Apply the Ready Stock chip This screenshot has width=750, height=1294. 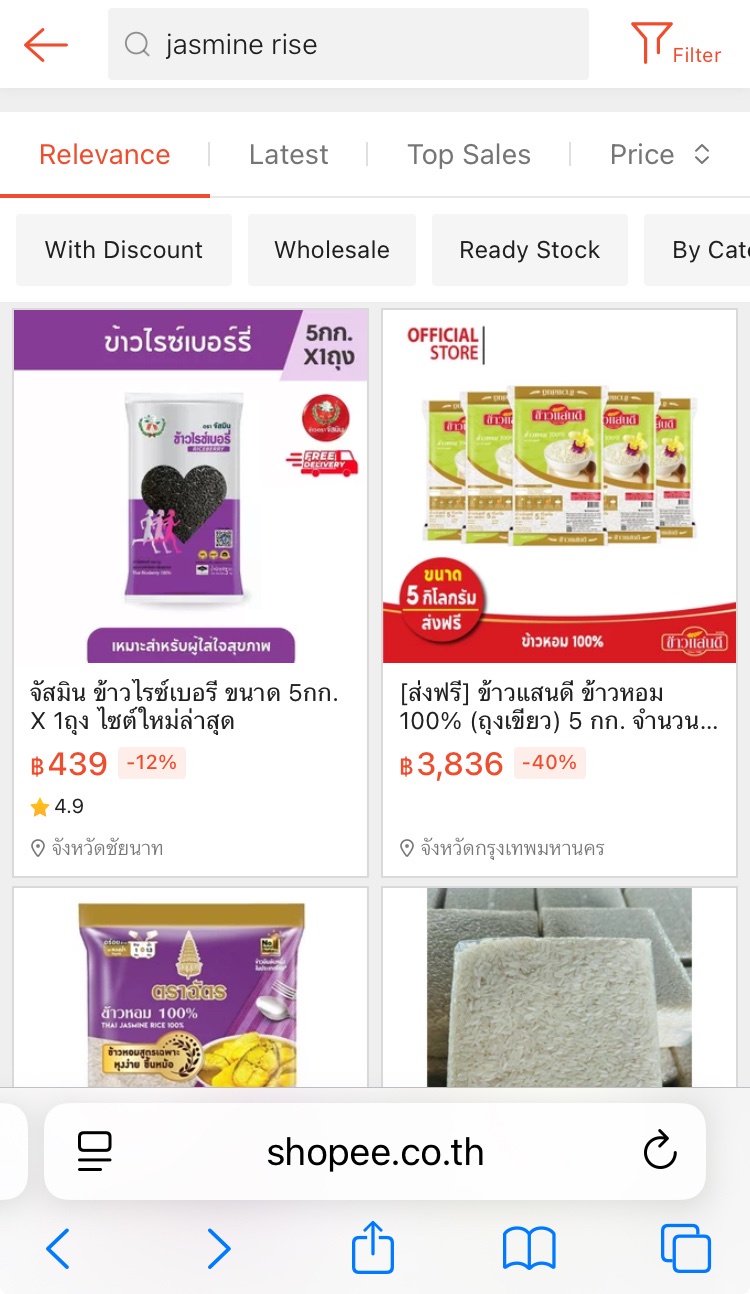(x=530, y=250)
